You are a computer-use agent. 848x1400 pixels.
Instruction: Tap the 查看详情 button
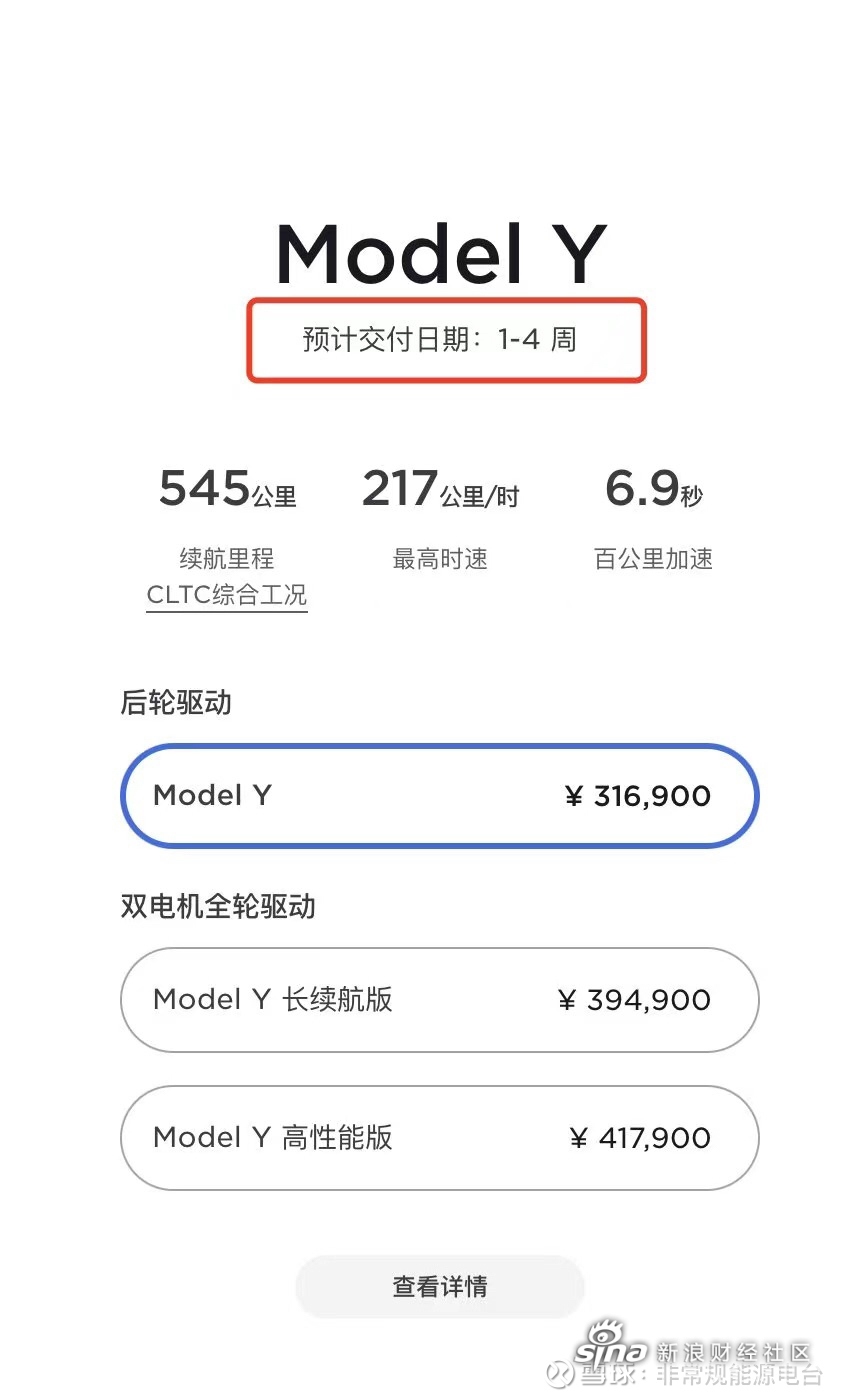tap(439, 1286)
